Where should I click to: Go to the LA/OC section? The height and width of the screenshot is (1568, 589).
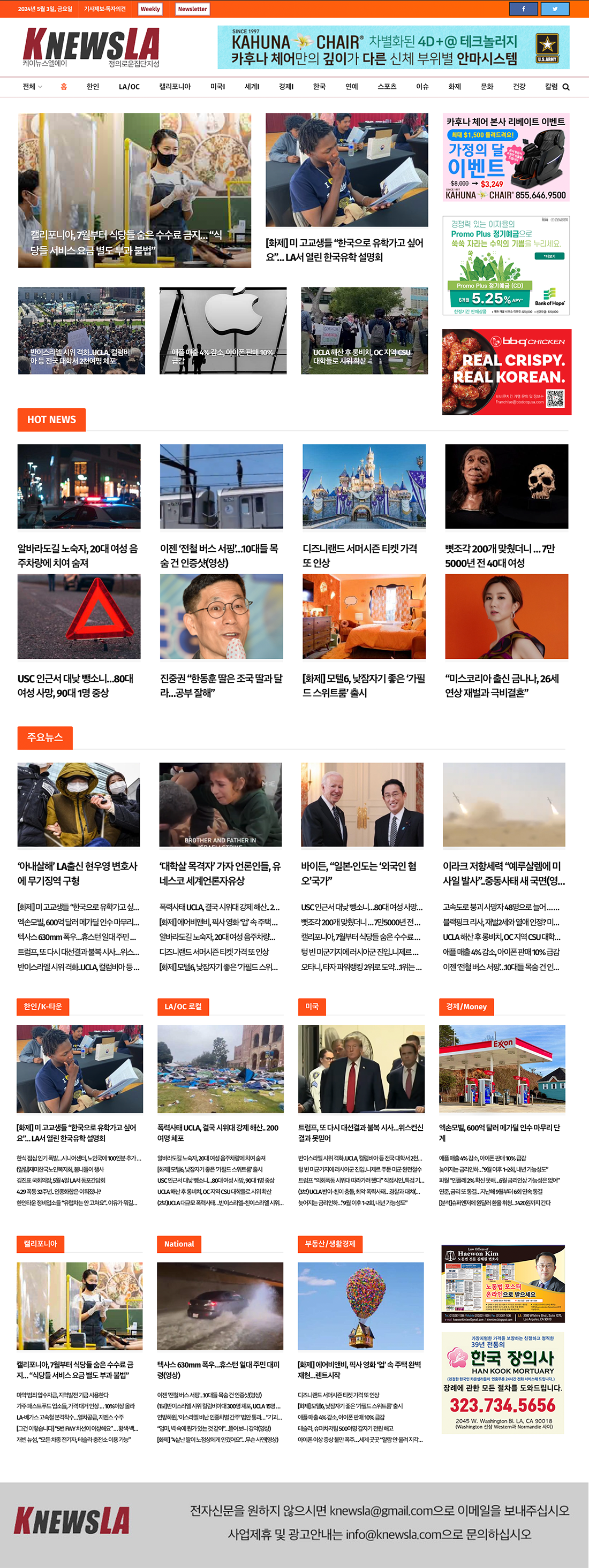(129, 87)
